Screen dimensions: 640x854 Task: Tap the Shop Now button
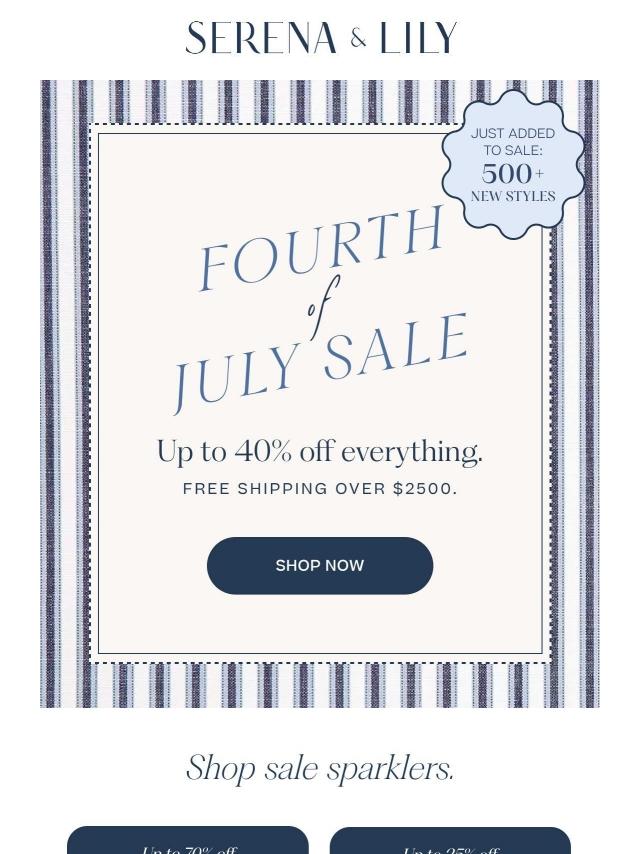(319, 565)
